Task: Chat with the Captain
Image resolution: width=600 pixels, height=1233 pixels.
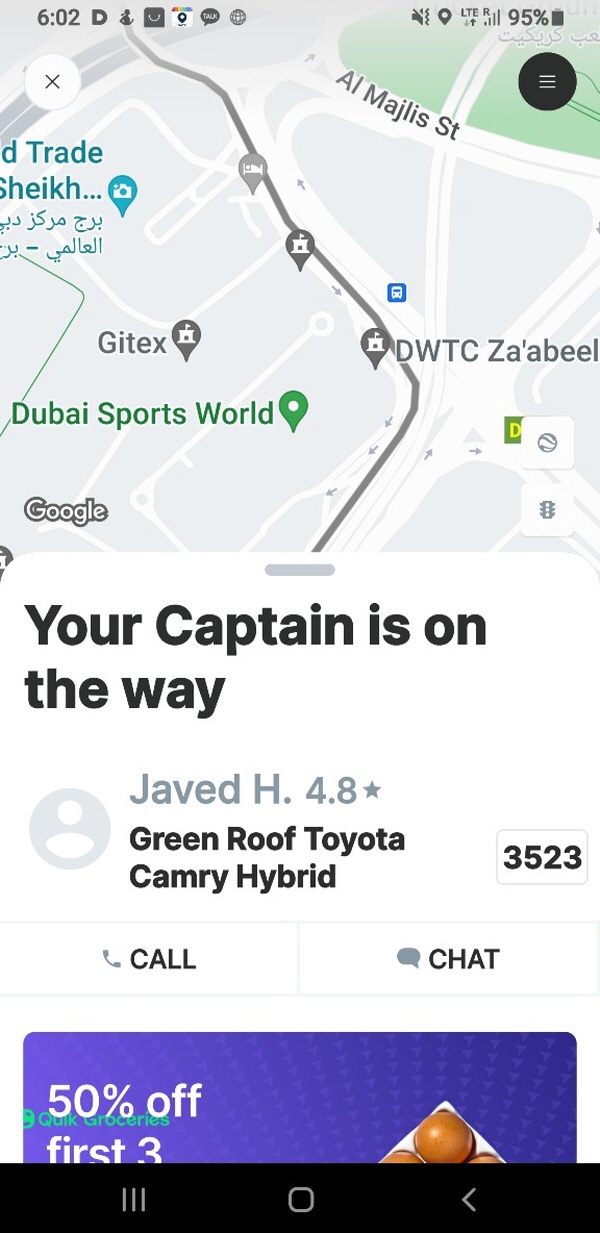Action: coord(448,959)
